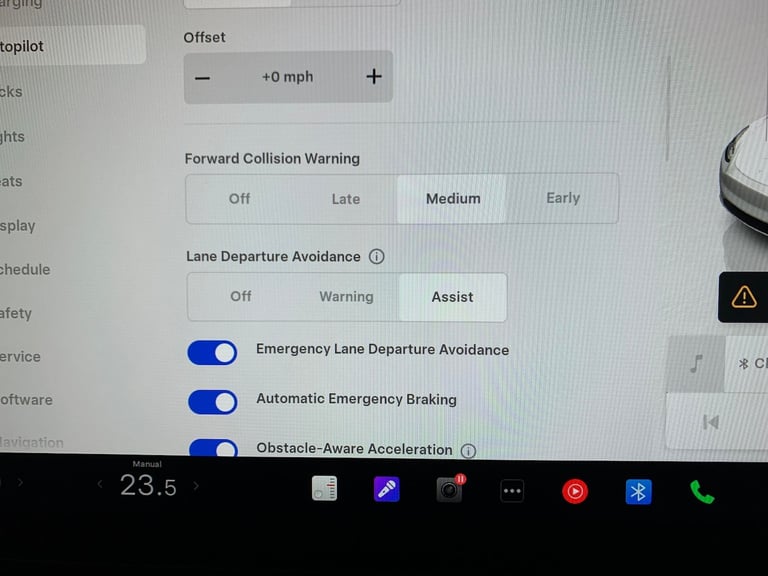Open Lane Departure Avoidance info icon
768x576 pixels.
click(376, 256)
